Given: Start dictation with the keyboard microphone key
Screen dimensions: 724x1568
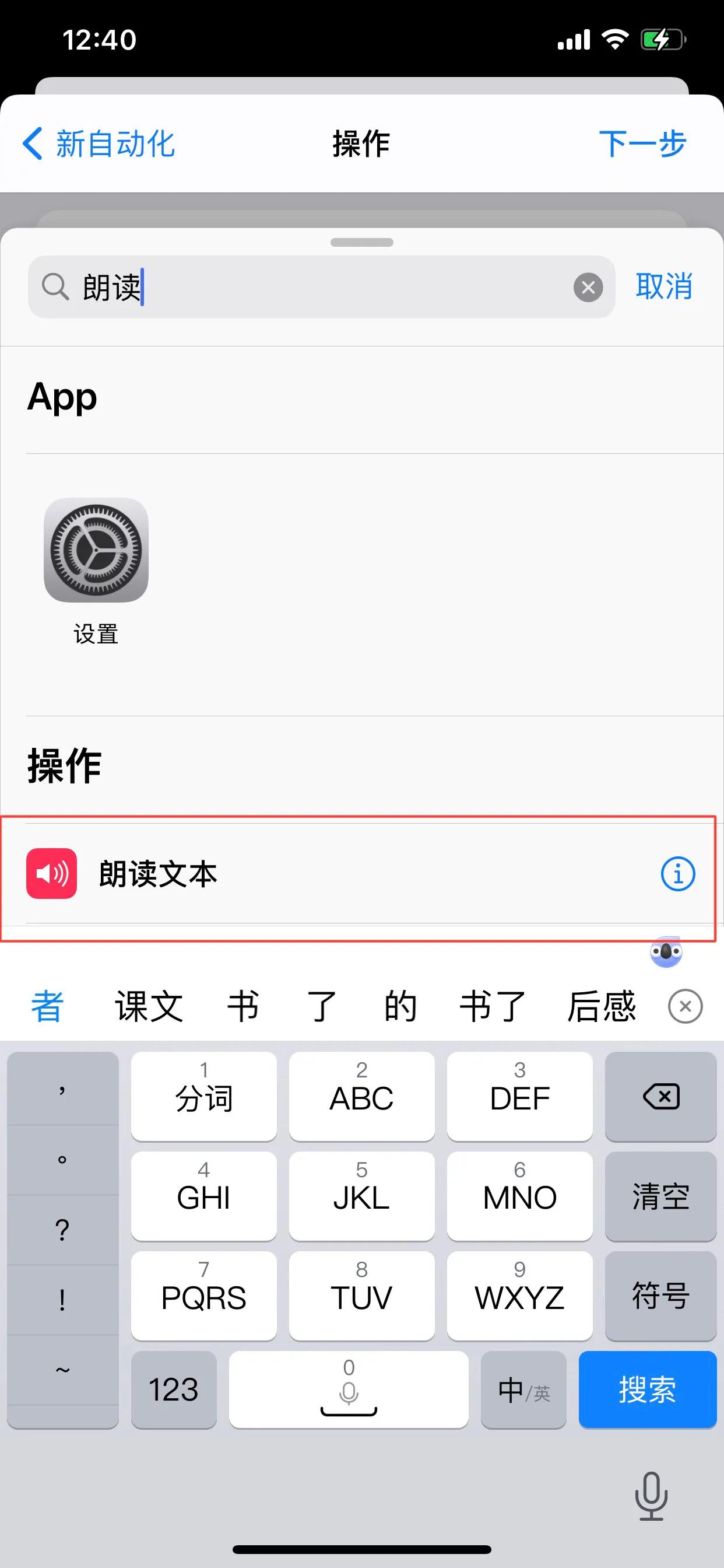Looking at the screenshot, I should coord(349,1389).
